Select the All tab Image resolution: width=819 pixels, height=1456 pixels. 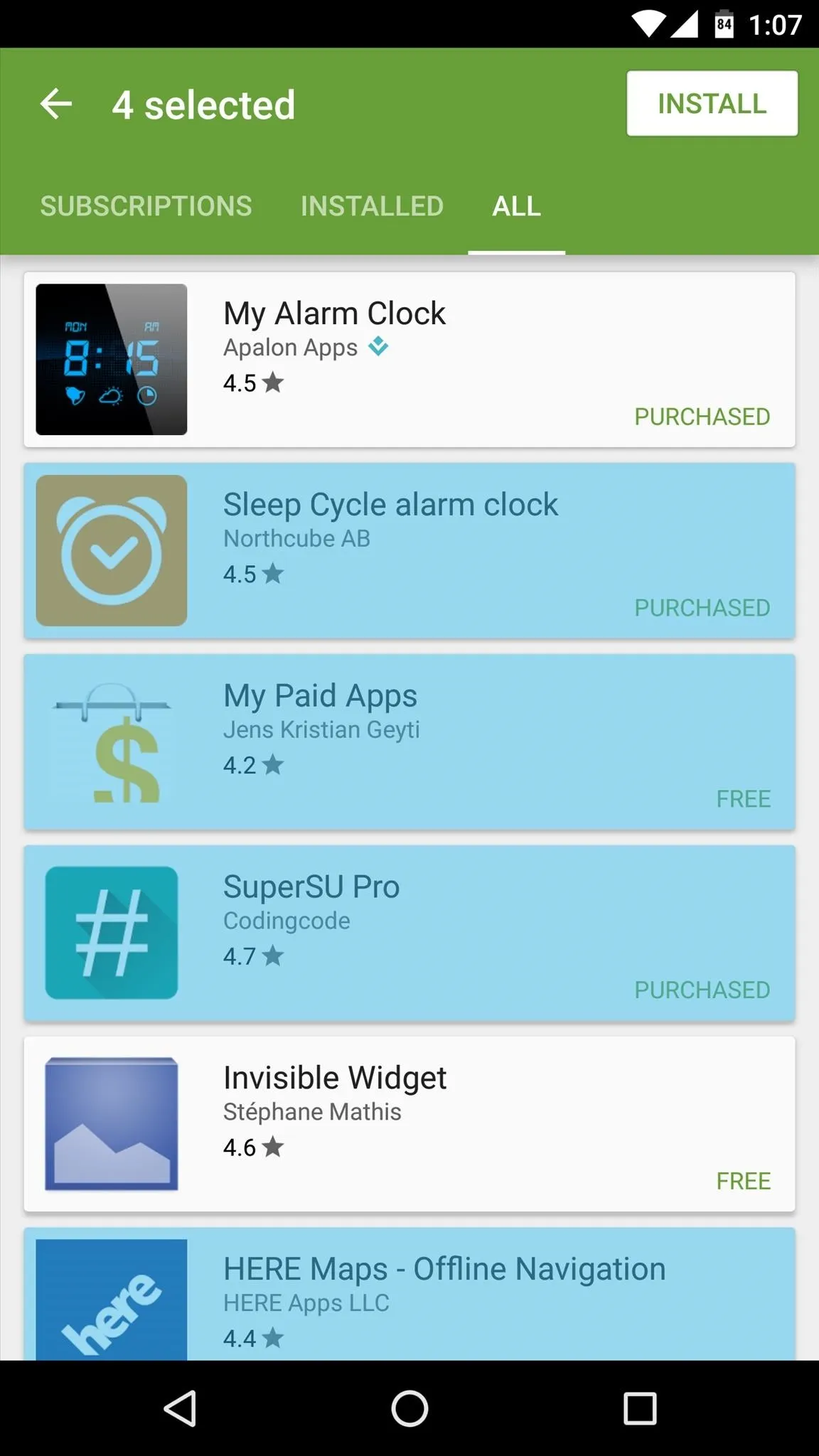pos(517,206)
